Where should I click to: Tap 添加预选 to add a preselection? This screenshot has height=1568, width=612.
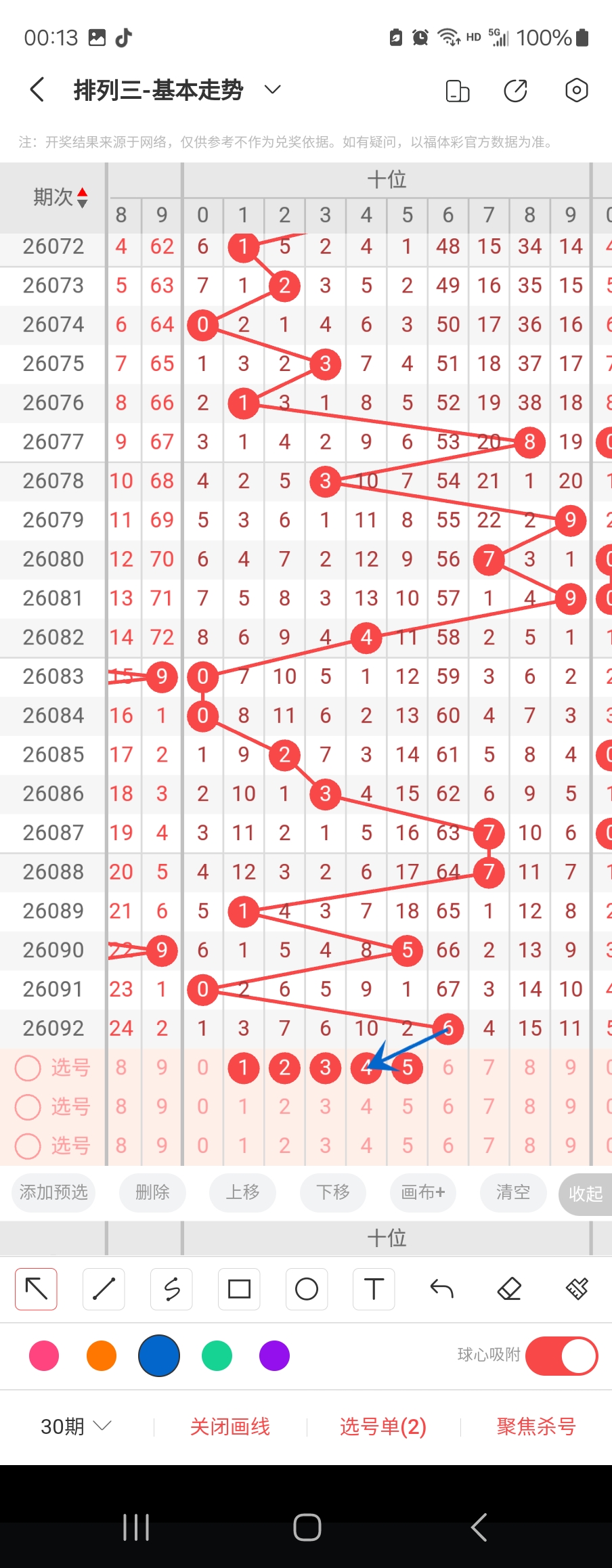coord(53,1192)
